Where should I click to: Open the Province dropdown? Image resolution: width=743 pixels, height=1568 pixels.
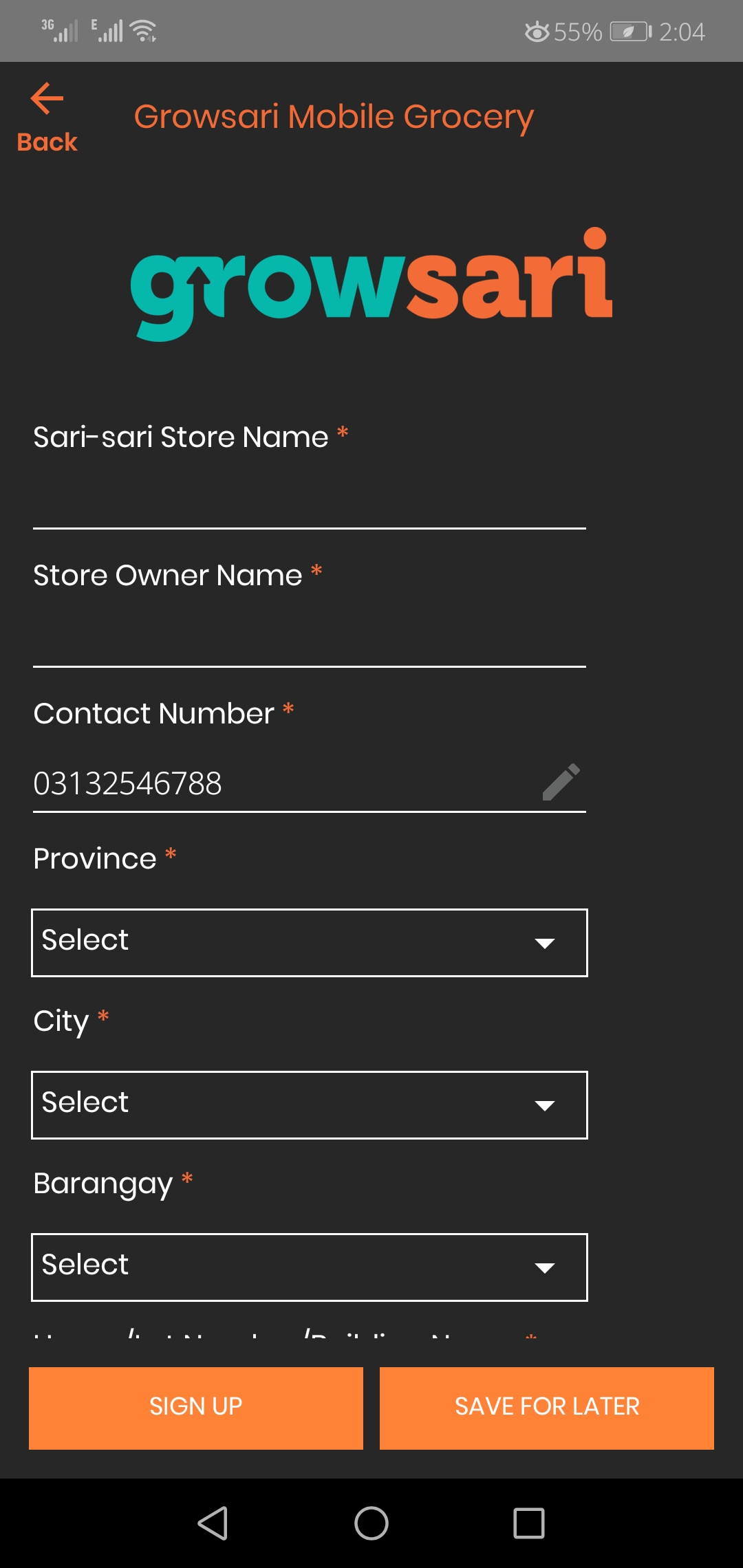309,943
